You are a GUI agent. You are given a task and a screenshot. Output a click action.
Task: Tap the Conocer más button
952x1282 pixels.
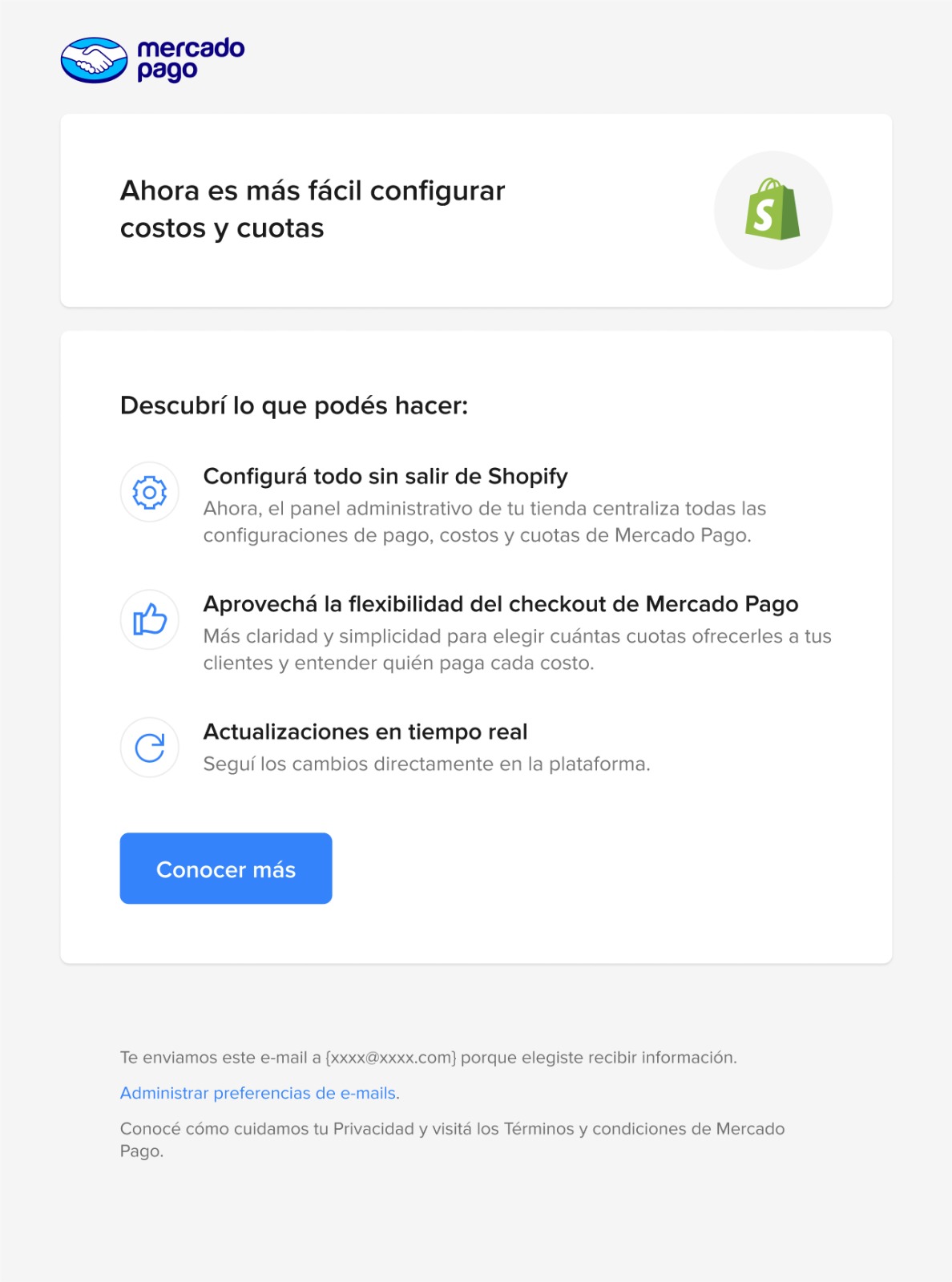click(226, 869)
